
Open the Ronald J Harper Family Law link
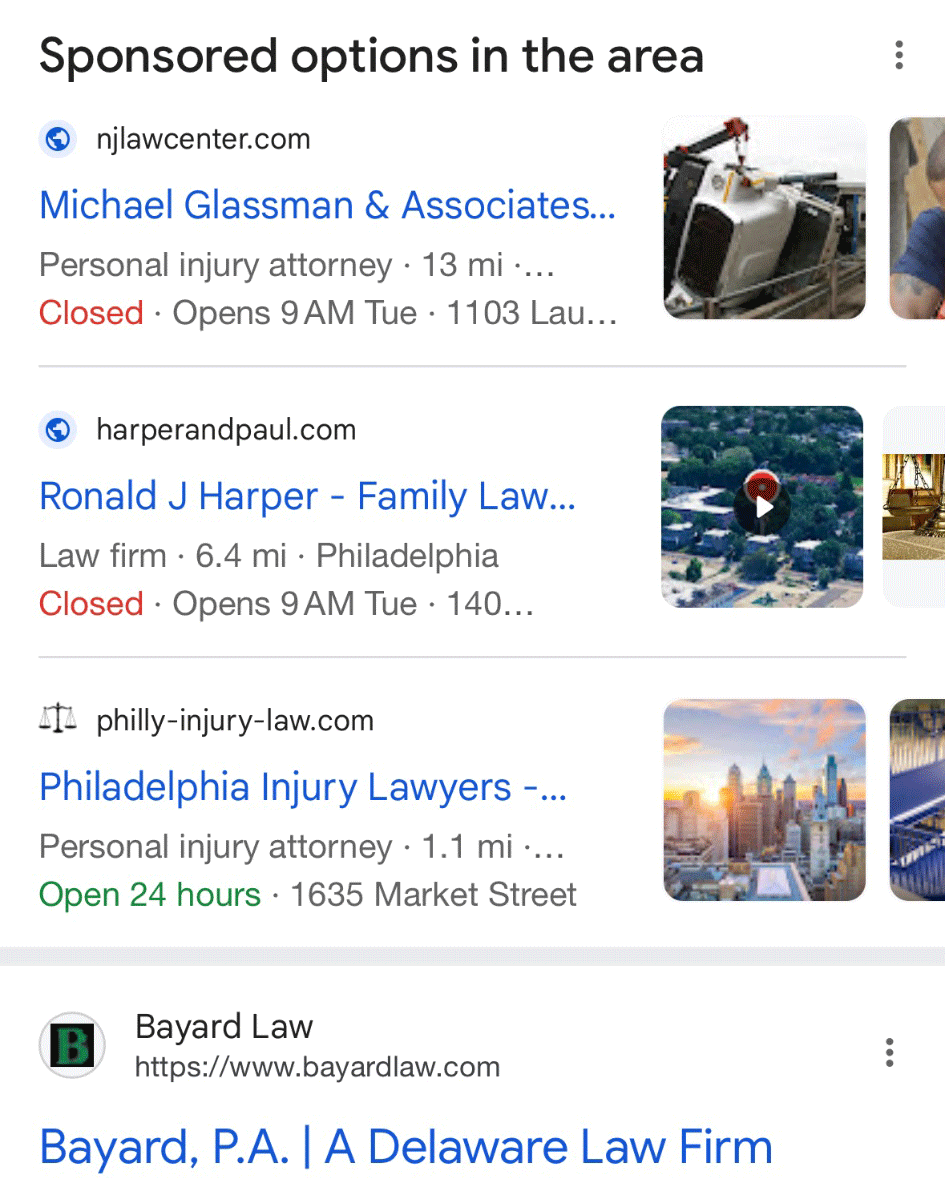(x=307, y=496)
